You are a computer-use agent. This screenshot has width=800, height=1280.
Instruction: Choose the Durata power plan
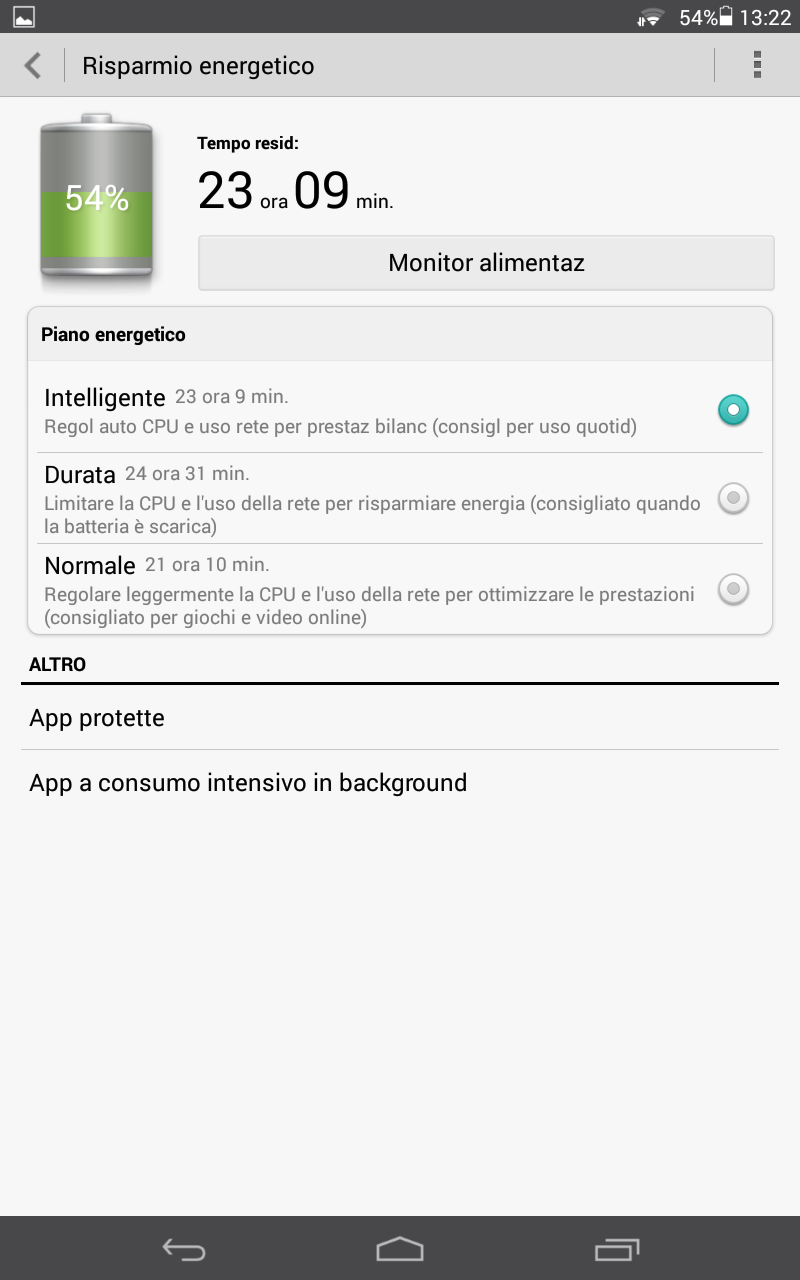733,498
